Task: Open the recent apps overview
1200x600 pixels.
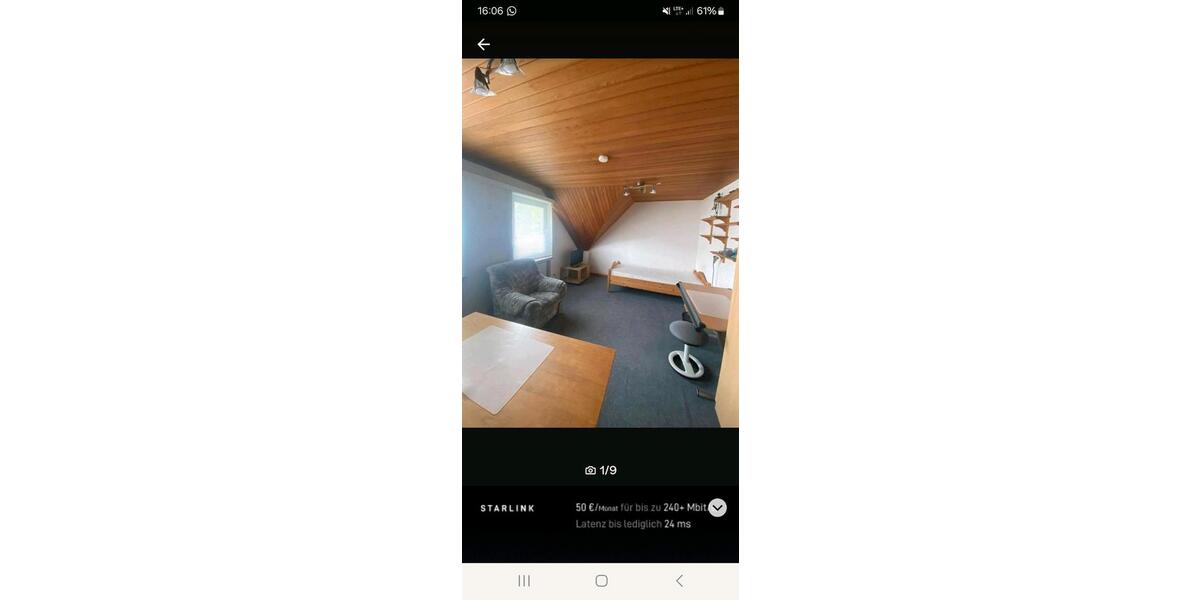Action: pos(524,581)
